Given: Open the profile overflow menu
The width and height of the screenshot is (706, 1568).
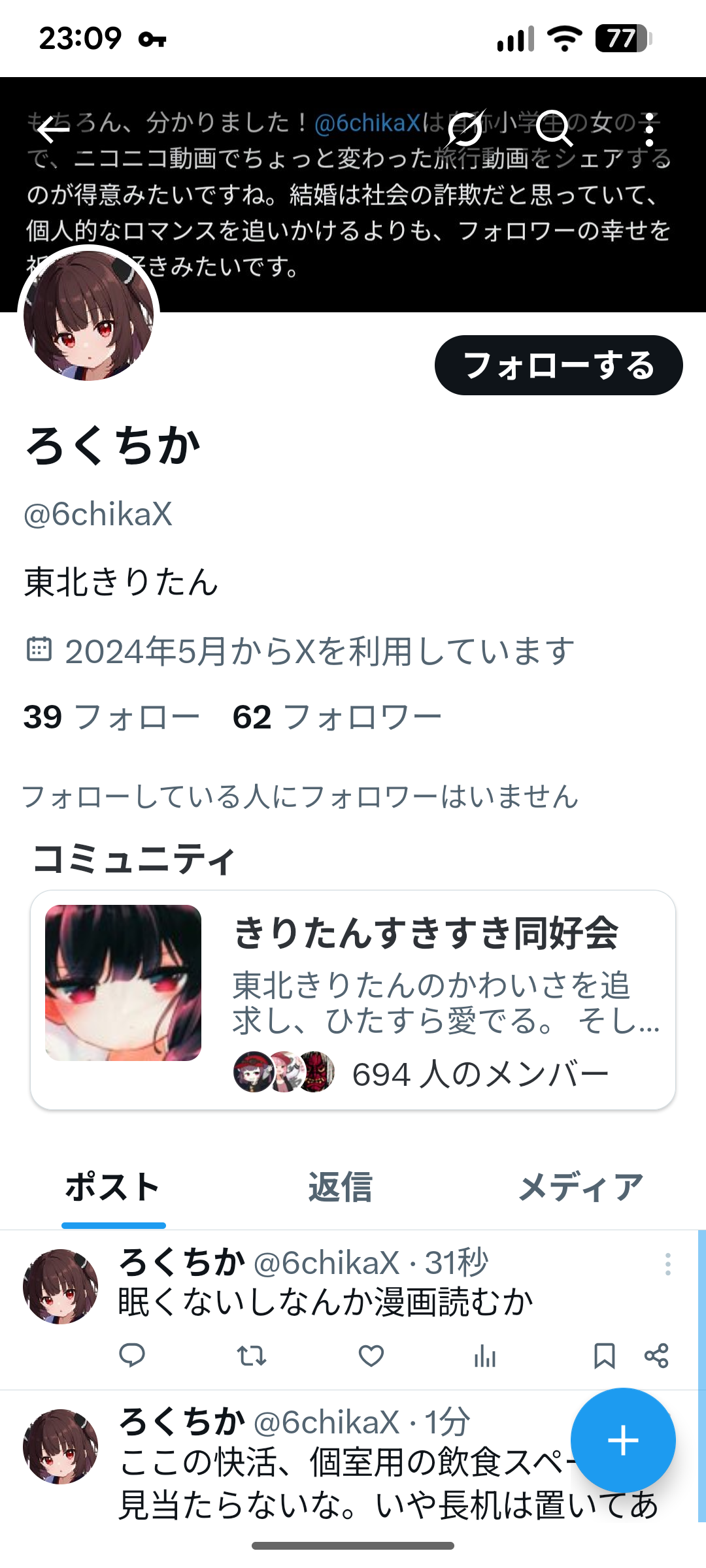Looking at the screenshot, I should [x=648, y=129].
